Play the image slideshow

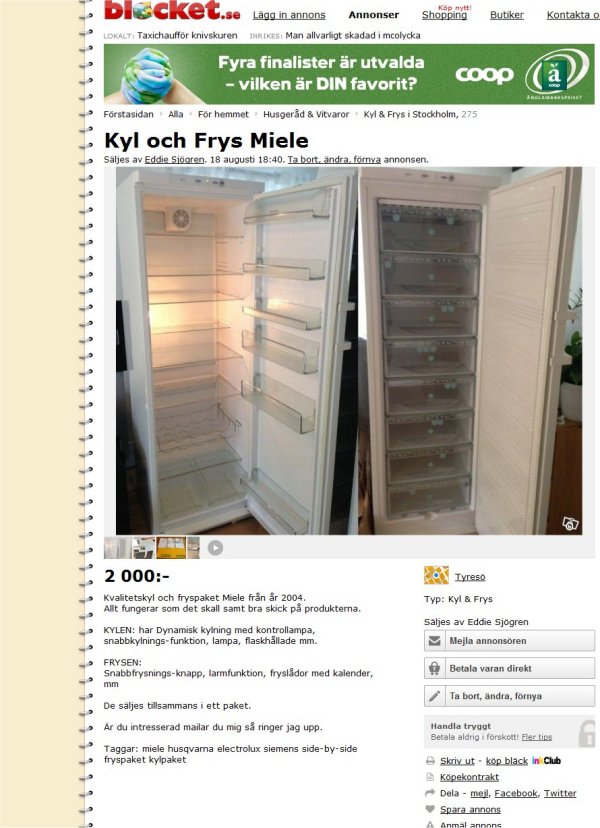pos(215,547)
